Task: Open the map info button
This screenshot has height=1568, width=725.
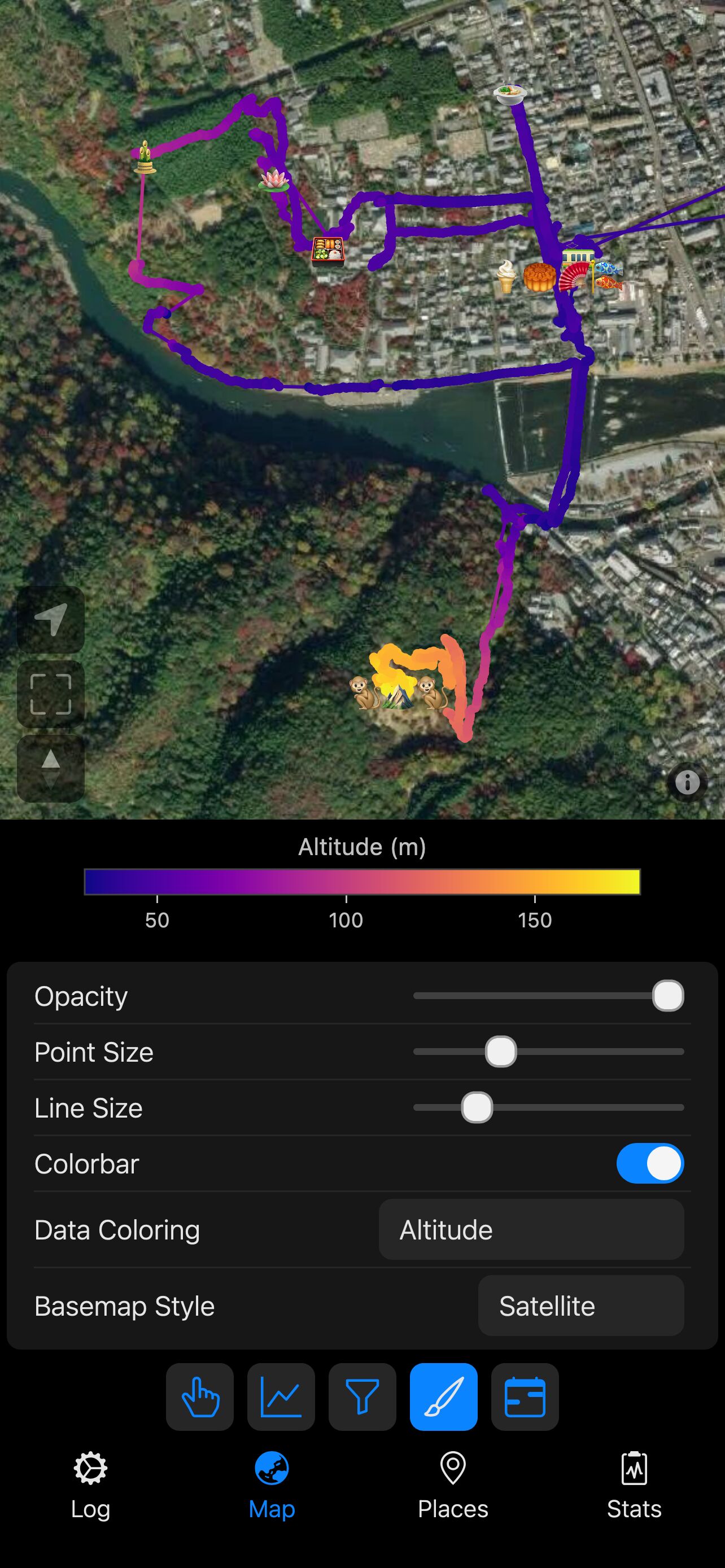Action: pos(687,782)
